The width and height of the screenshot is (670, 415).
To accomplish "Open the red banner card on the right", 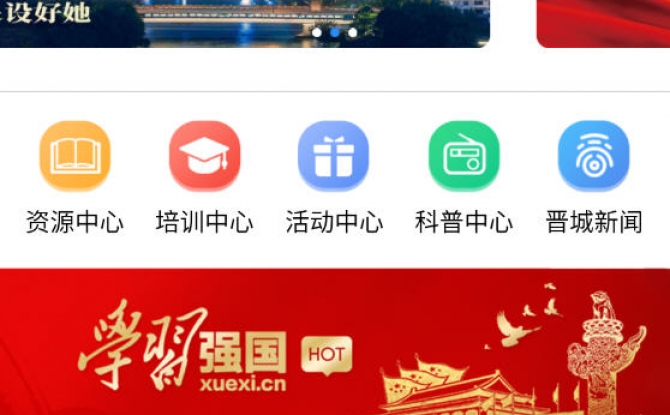I will [x=603, y=22].
